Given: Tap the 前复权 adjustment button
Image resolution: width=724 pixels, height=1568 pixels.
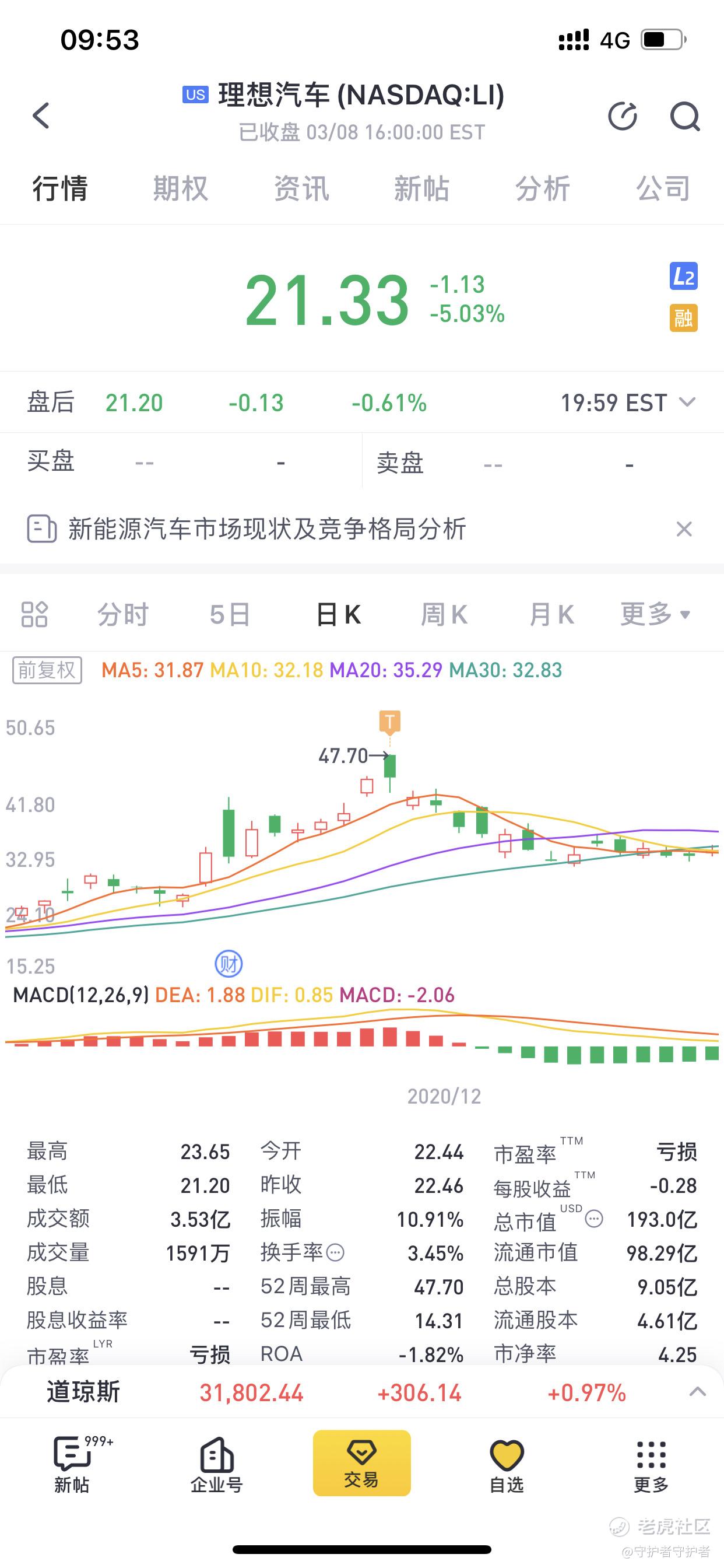Looking at the screenshot, I should coord(47,670).
